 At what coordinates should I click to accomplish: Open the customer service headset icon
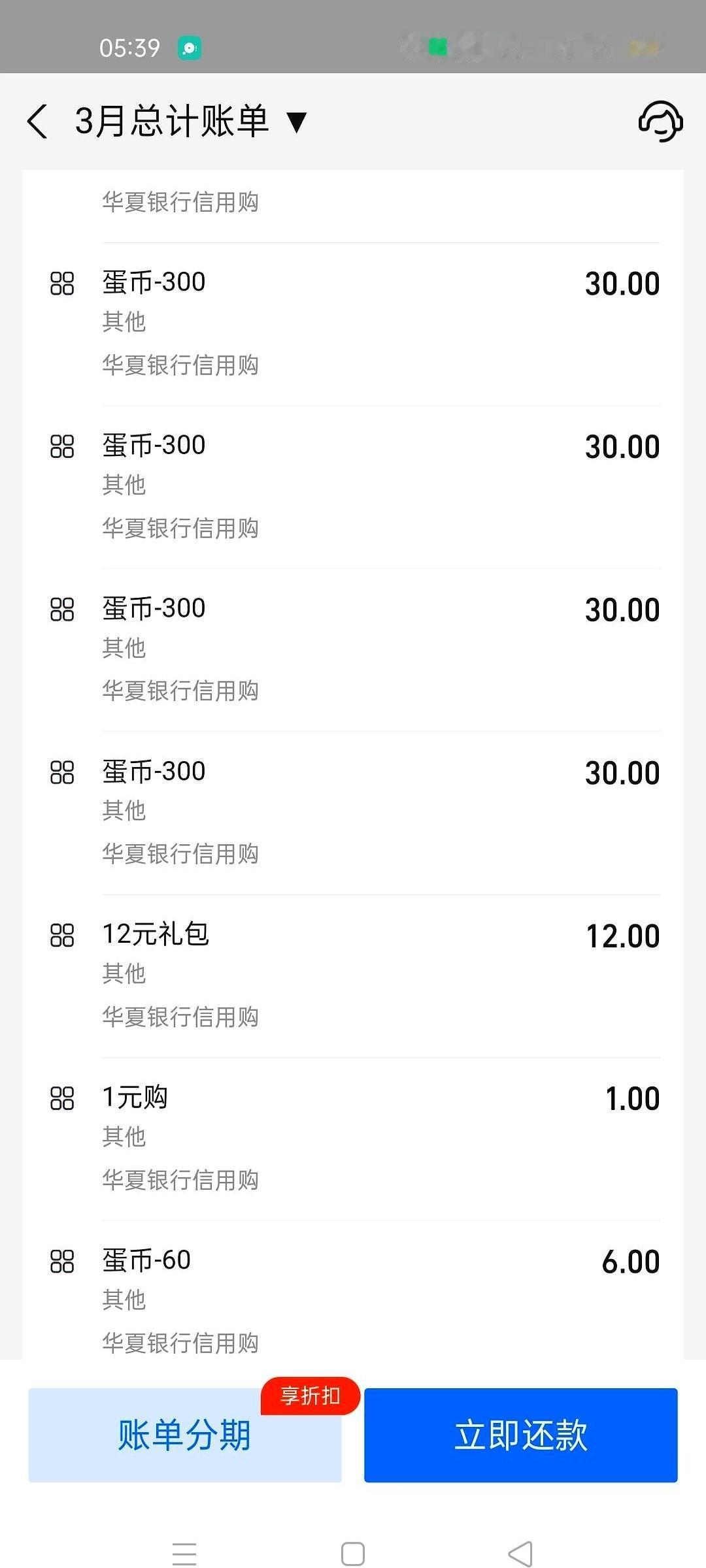662,121
